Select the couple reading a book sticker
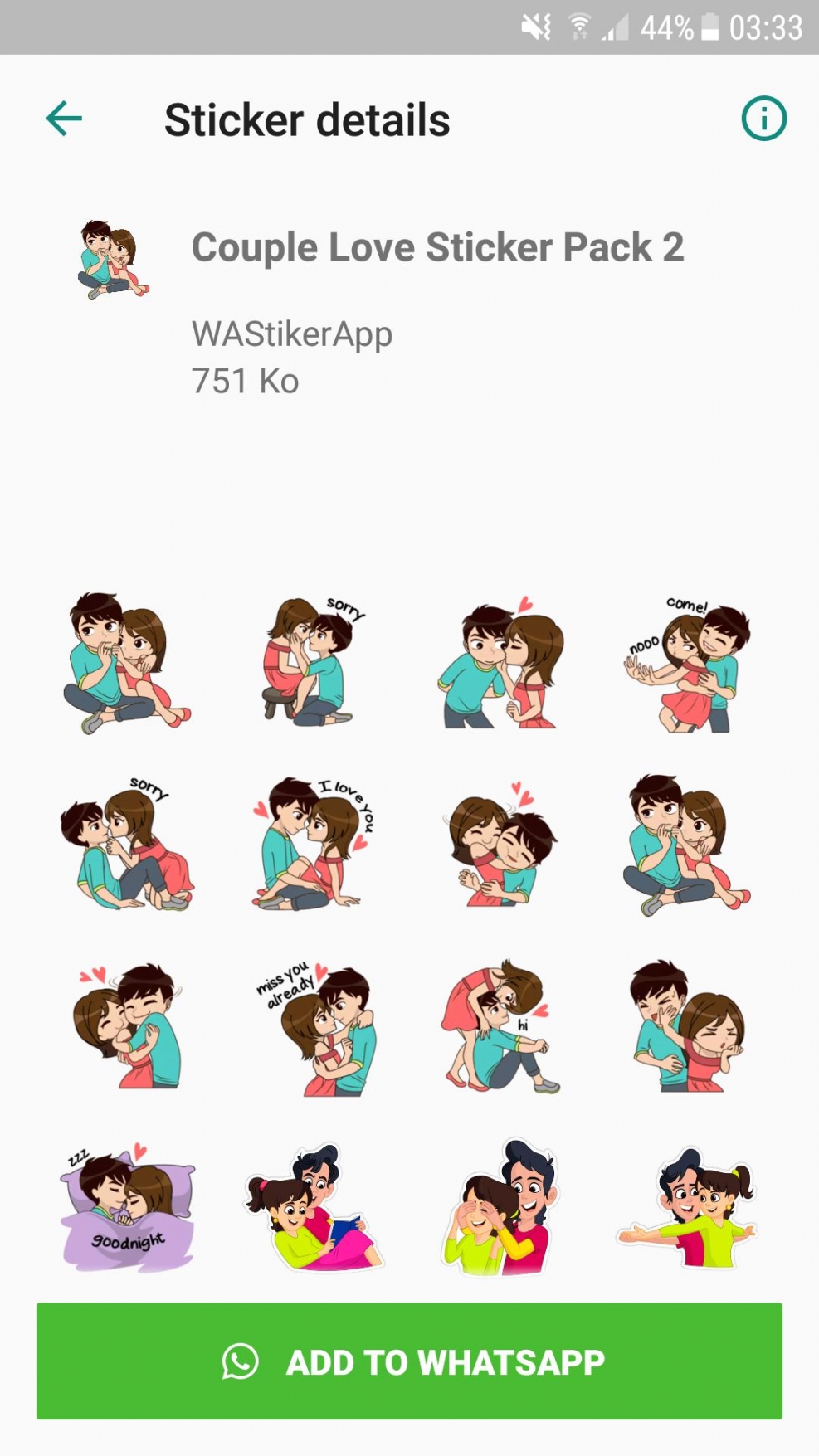 point(315,1207)
